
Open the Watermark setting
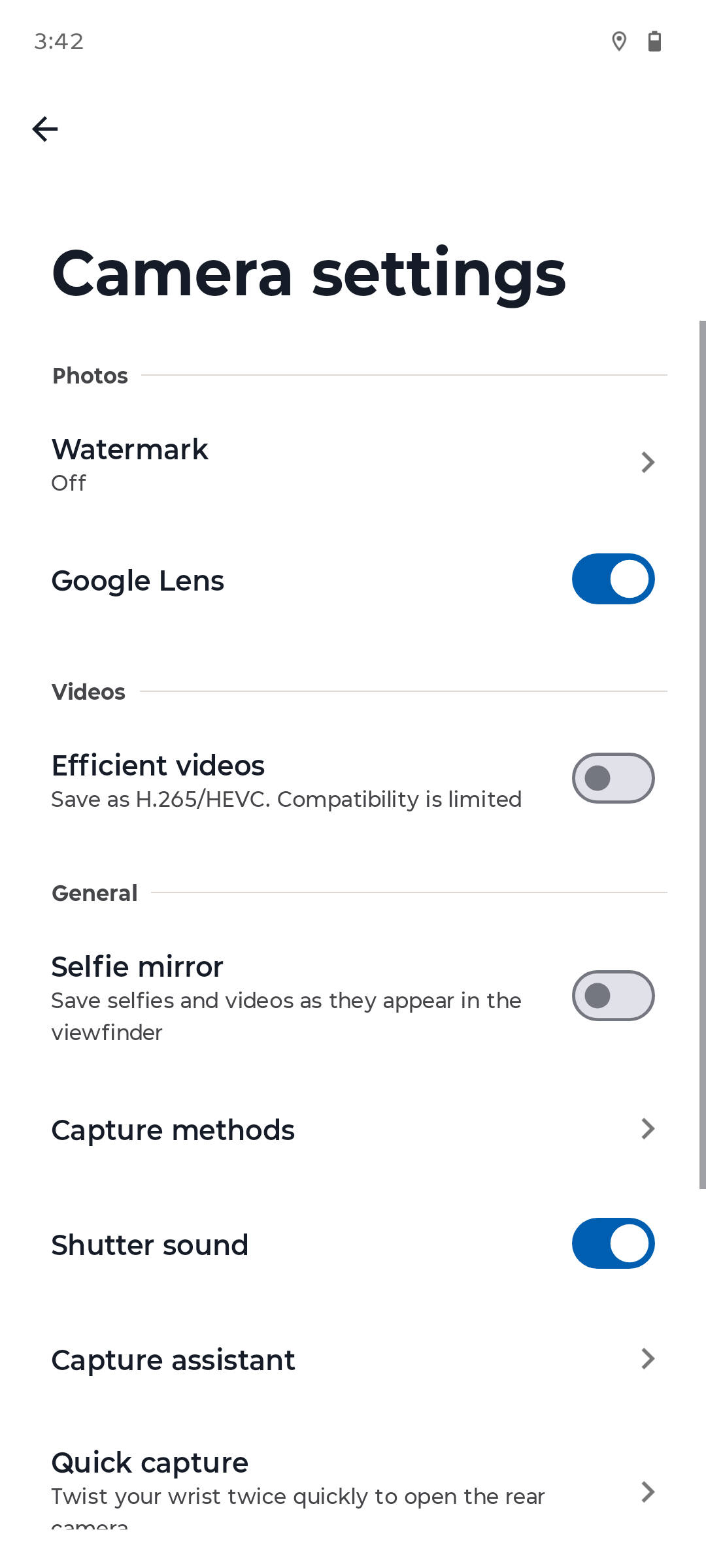(353, 464)
